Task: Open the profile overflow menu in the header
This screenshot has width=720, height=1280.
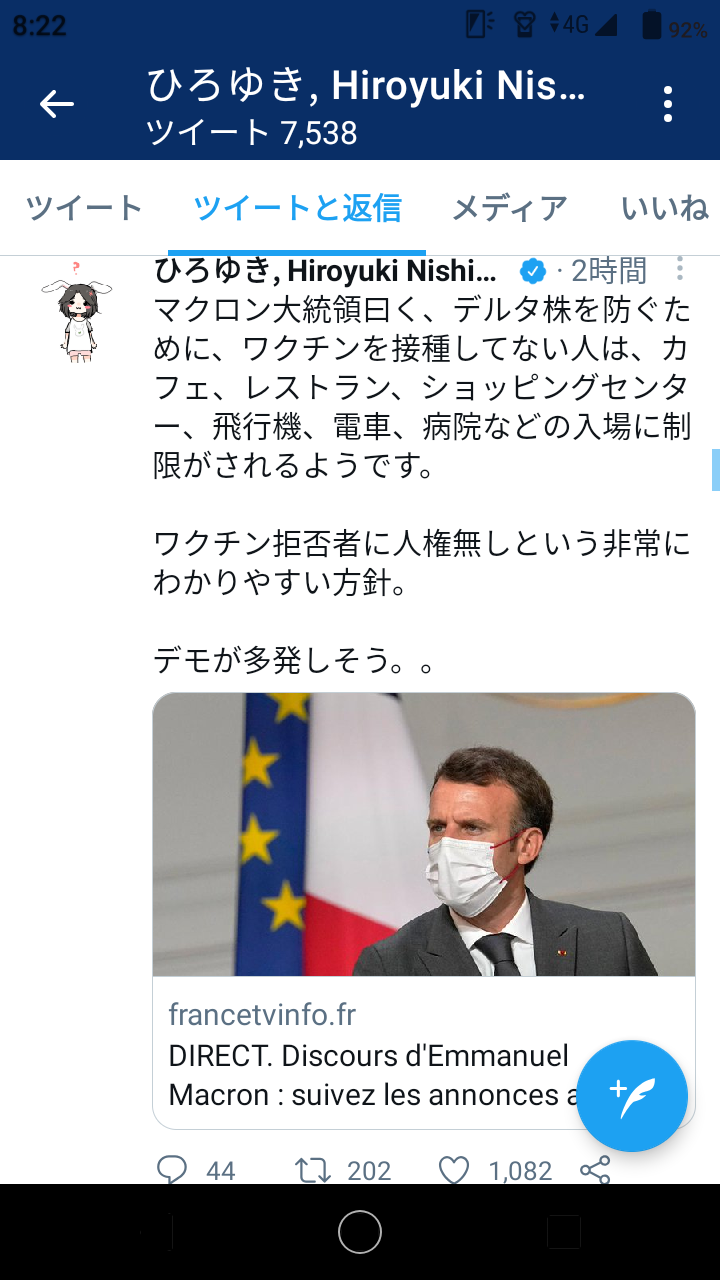Action: pyautogui.click(x=668, y=104)
